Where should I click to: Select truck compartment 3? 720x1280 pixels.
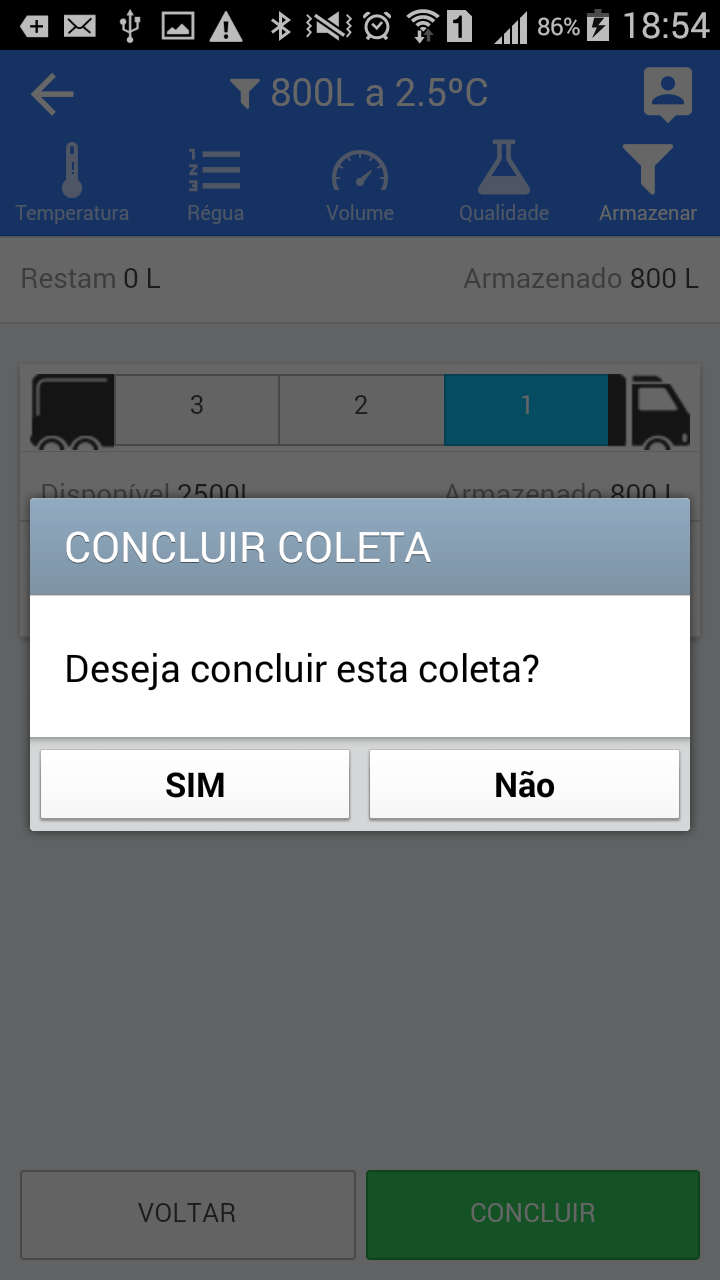(x=197, y=405)
